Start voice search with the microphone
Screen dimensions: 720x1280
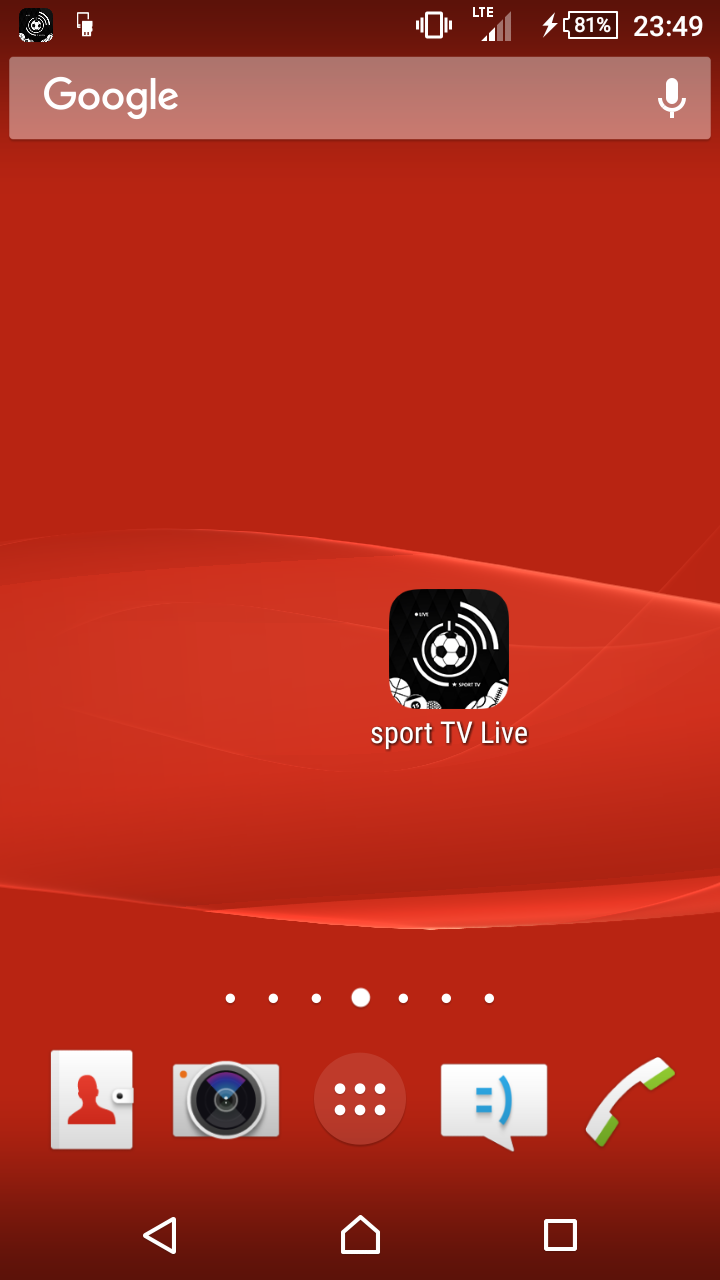(671, 98)
